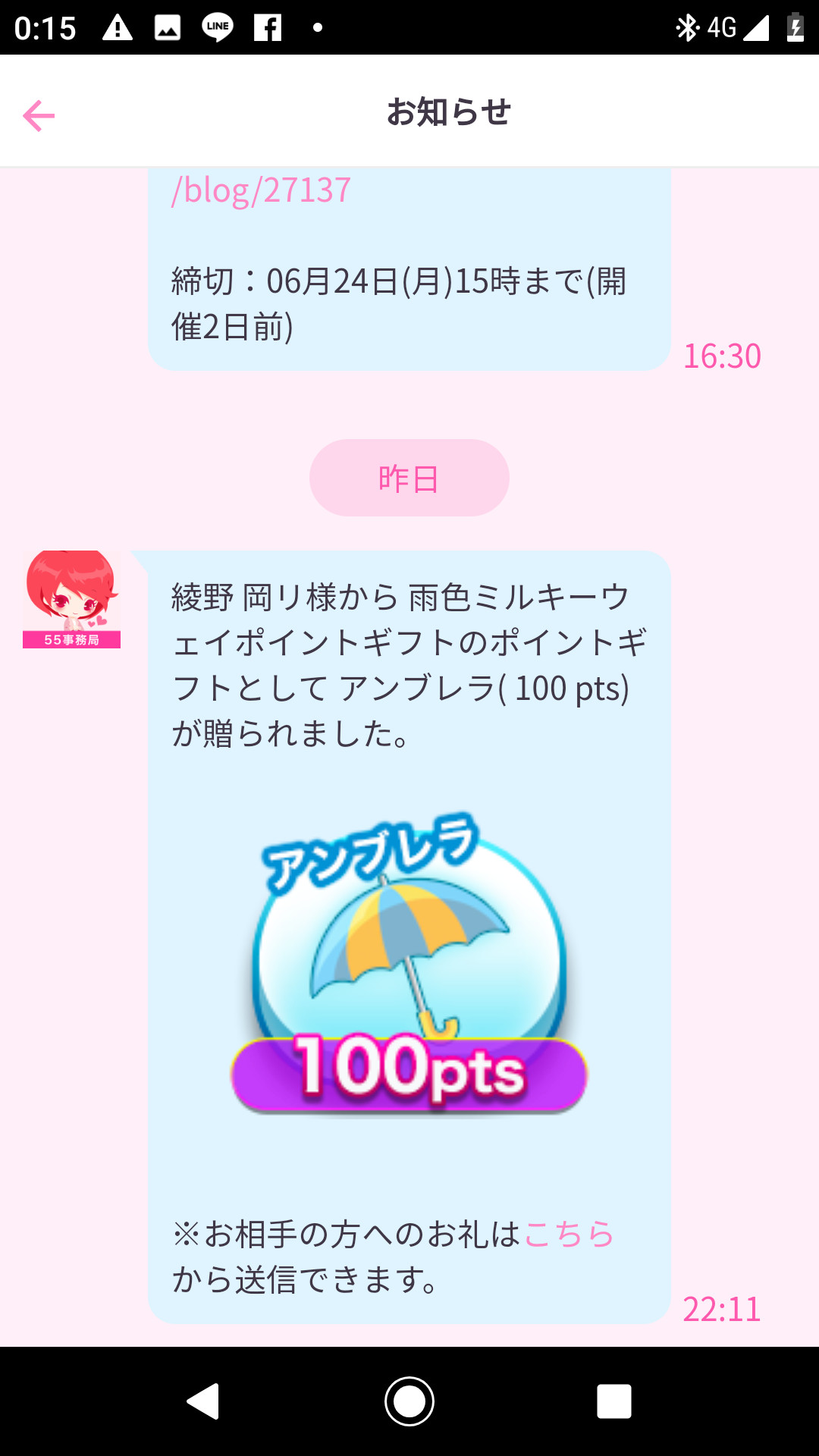Select the 昨日 date divider pill

(x=409, y=477)
